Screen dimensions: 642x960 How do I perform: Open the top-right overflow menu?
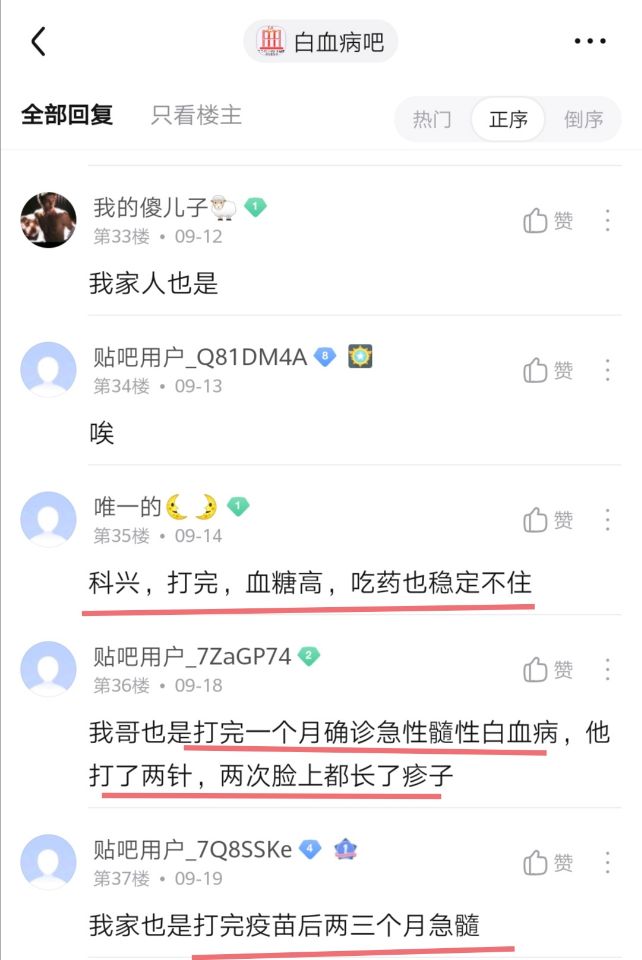point(590,42)
